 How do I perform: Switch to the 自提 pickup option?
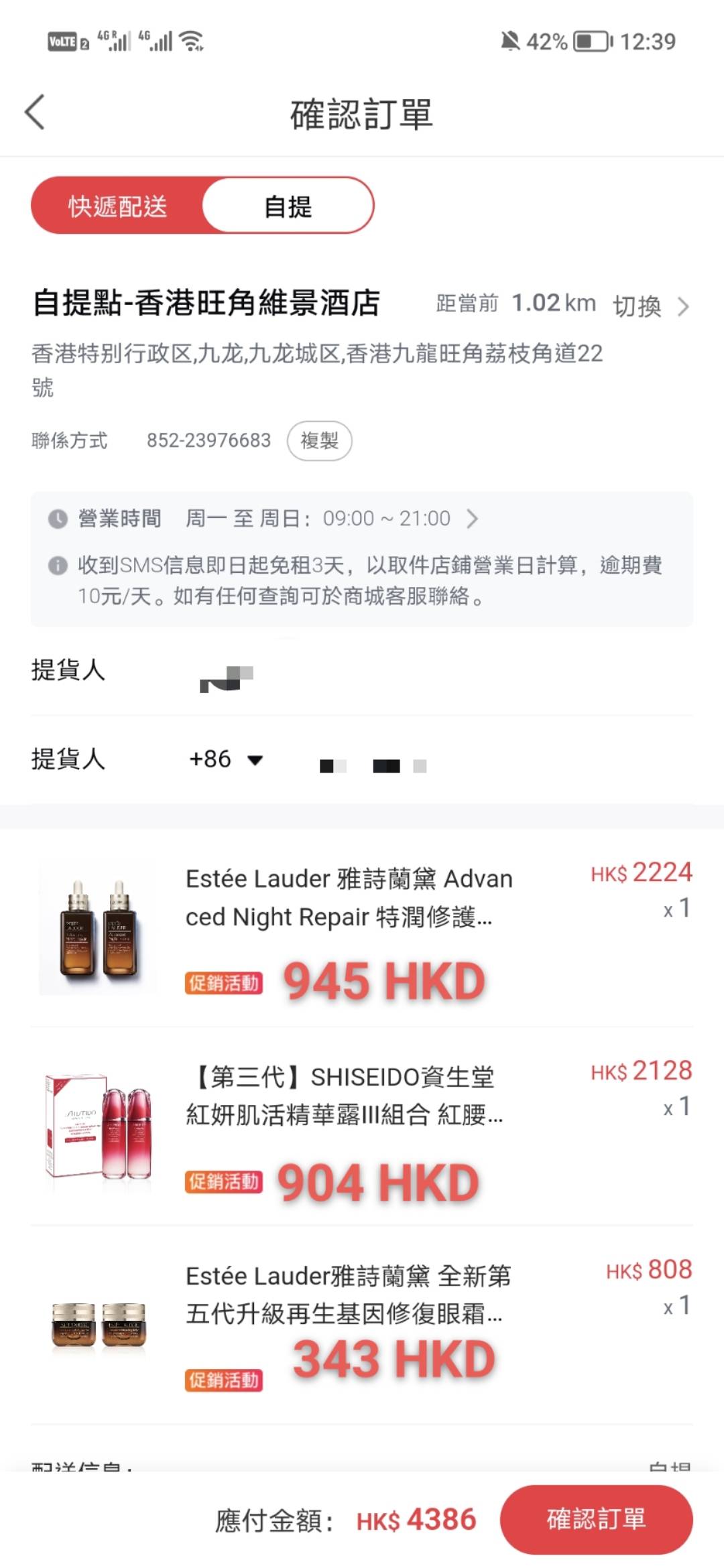click(290, 205)
